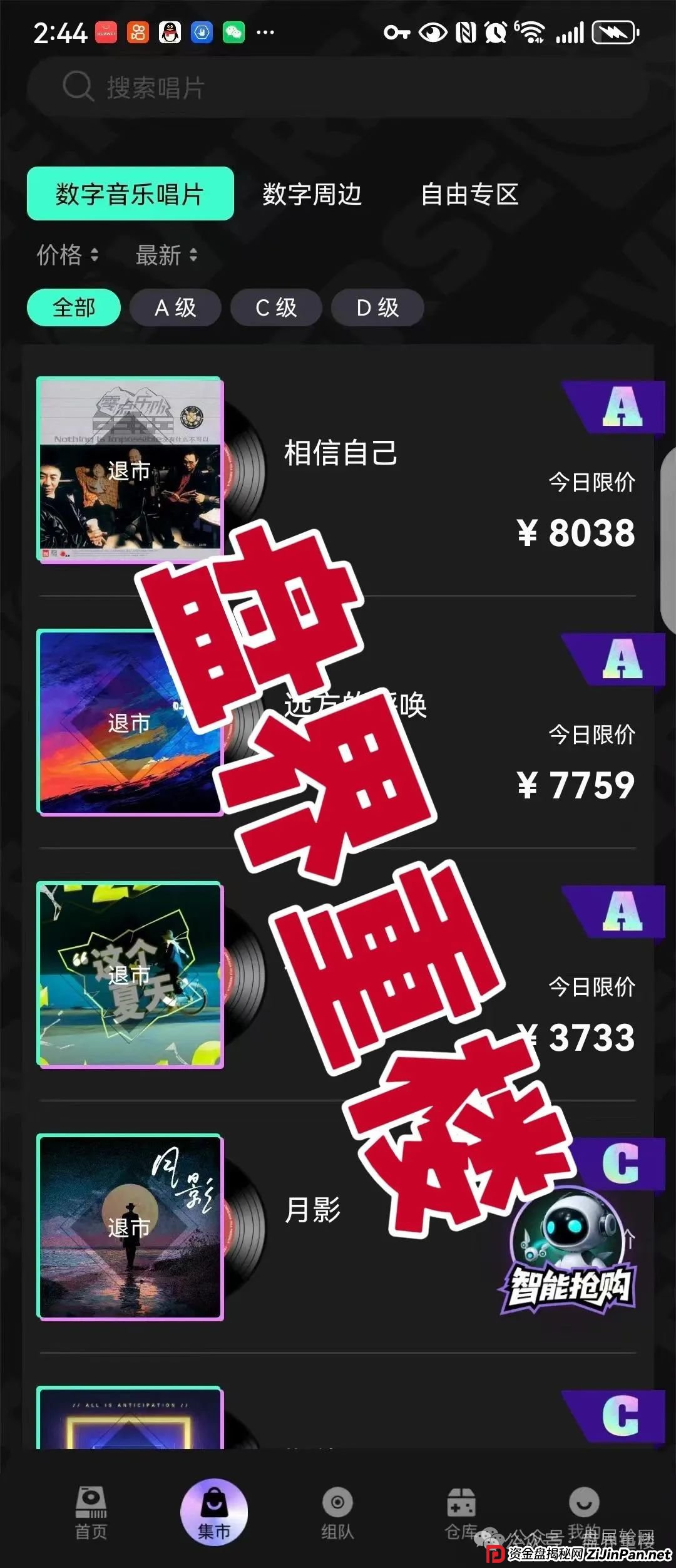Click the 搜索唱片 search input field

313,87
